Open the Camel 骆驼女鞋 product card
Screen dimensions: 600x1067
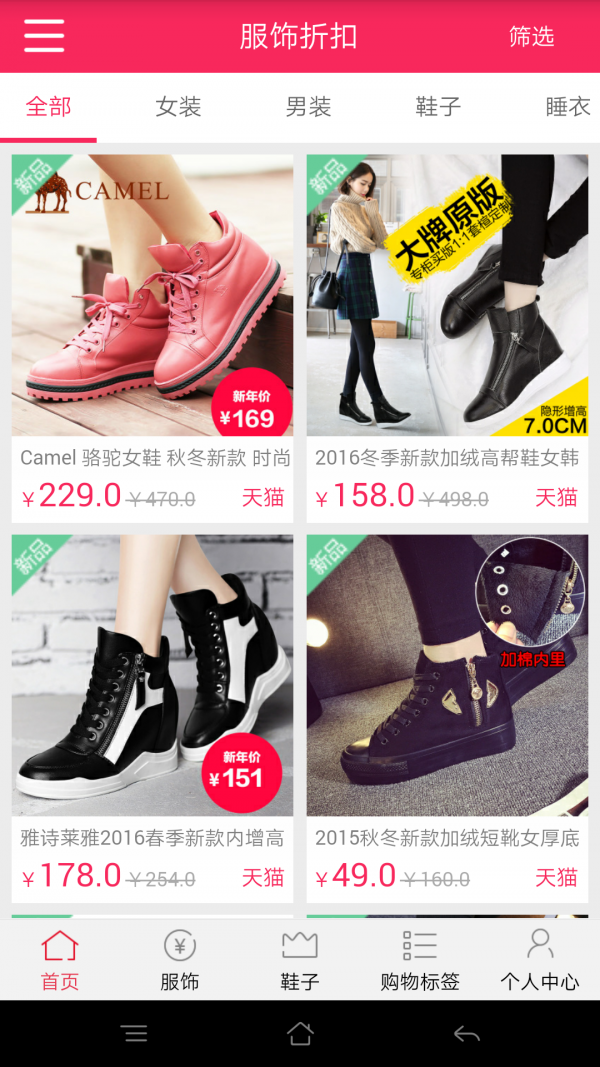click(x=152, y=338)
